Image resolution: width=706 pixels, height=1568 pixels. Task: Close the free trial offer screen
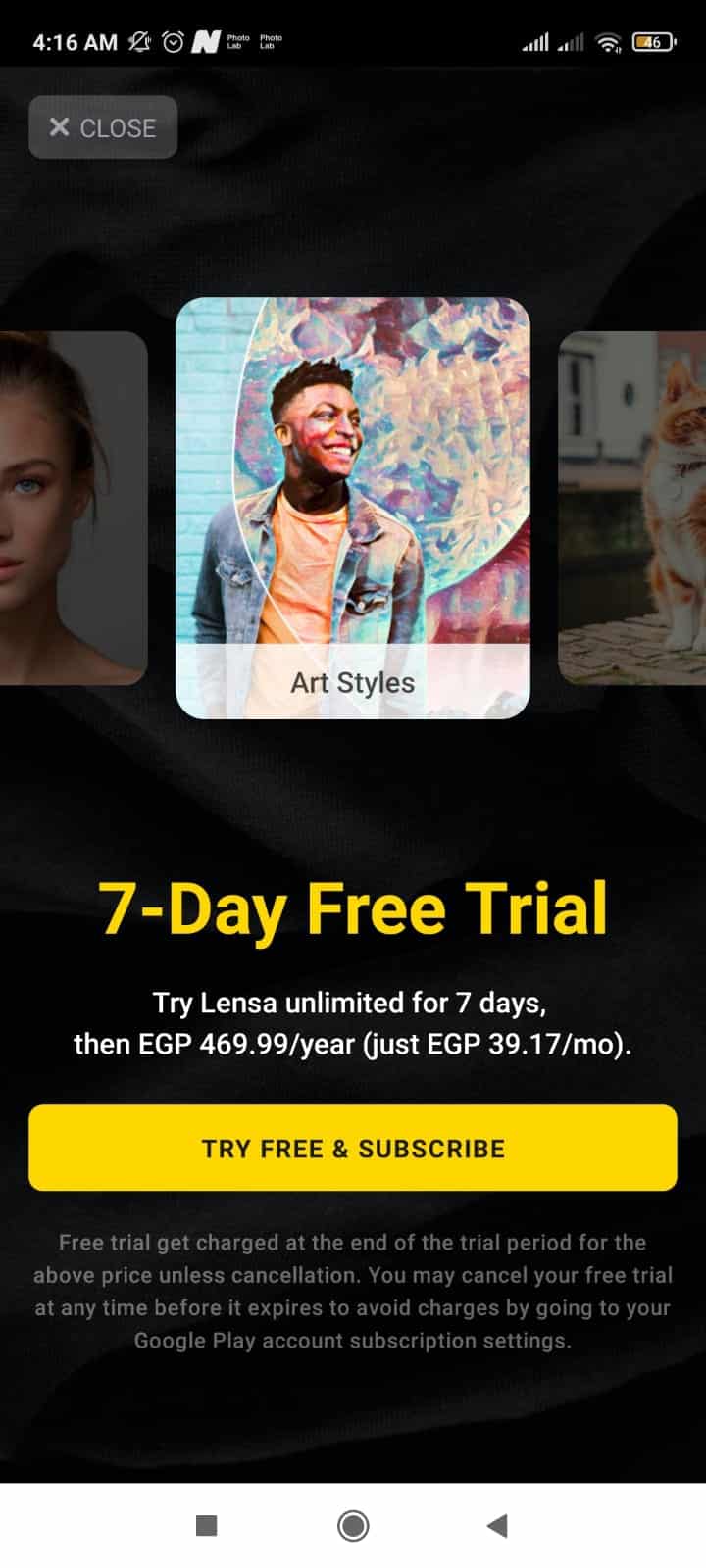pyautogui.click(x=103, y=127)
